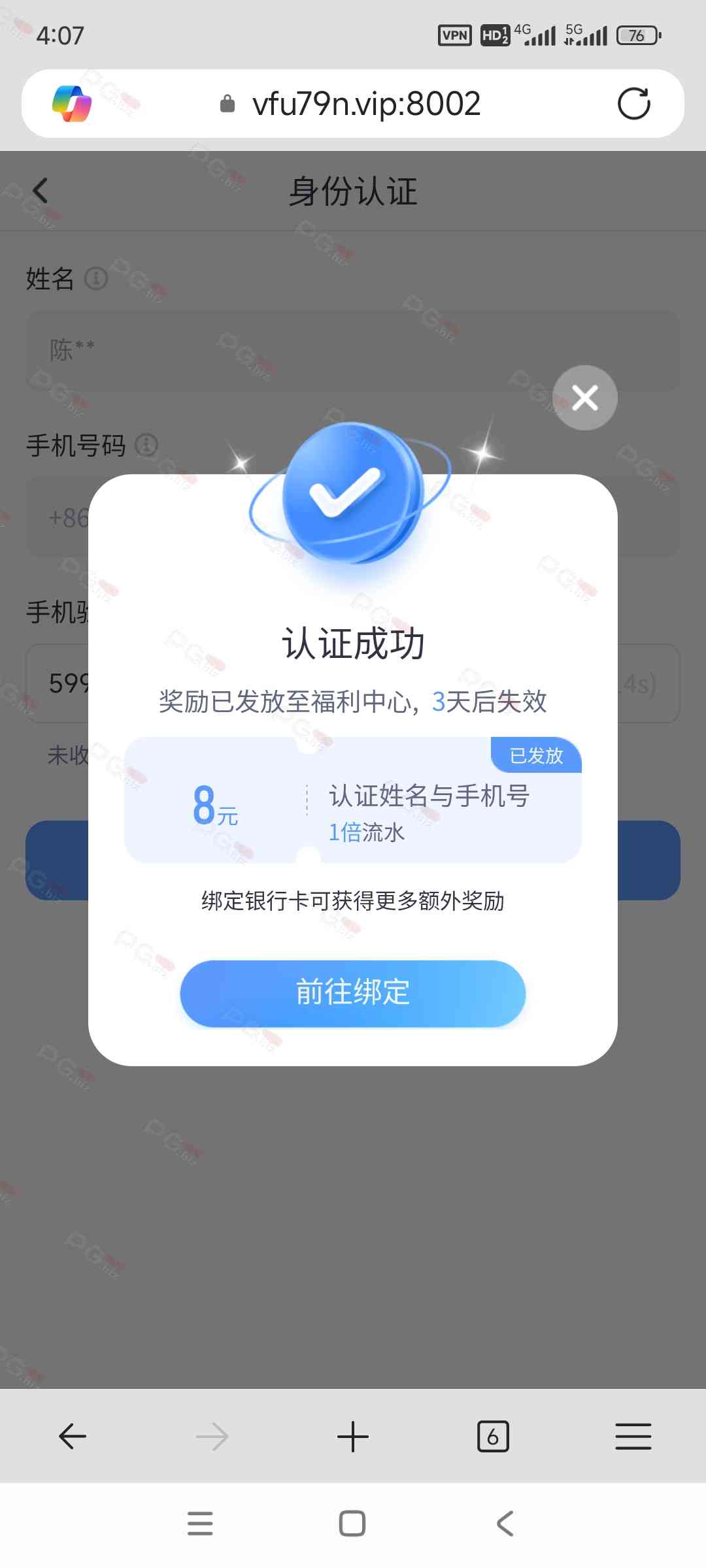706x1568 pixels.
Task: Open the Copilot icon in address bar
Action: pos(72,104)
